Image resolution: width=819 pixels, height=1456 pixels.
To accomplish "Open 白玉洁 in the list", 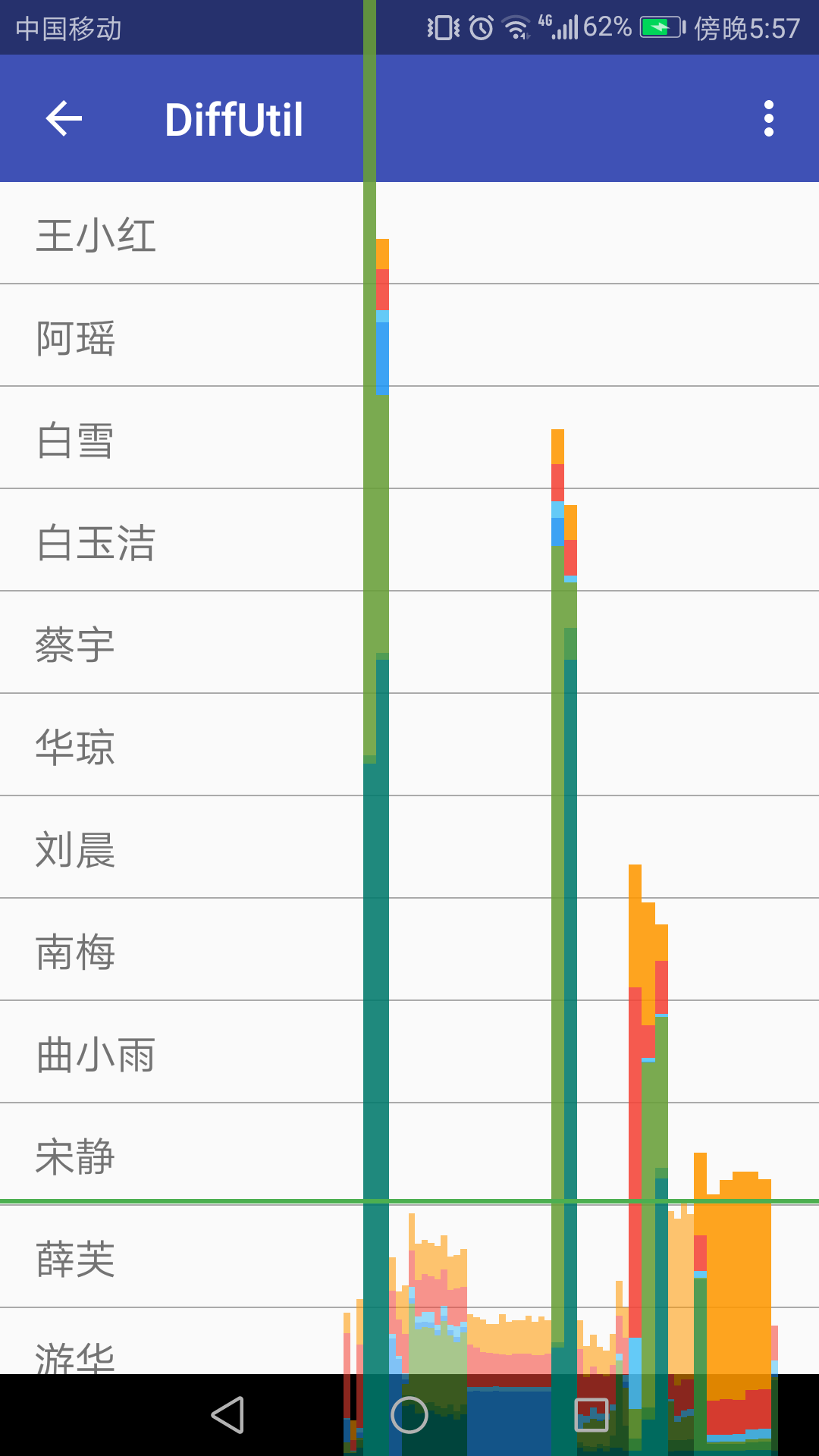I will (409, 540).
